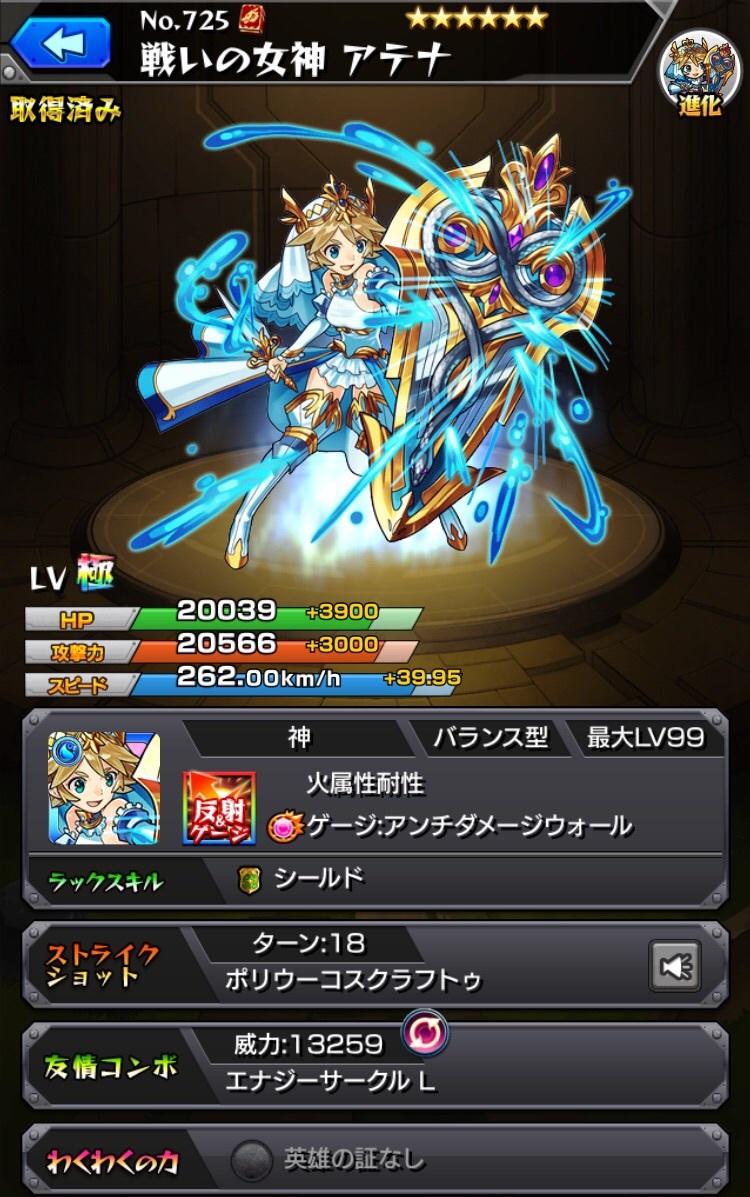
Task: Tap the 反射ゲージ ability icon
Action: (219, 807)
